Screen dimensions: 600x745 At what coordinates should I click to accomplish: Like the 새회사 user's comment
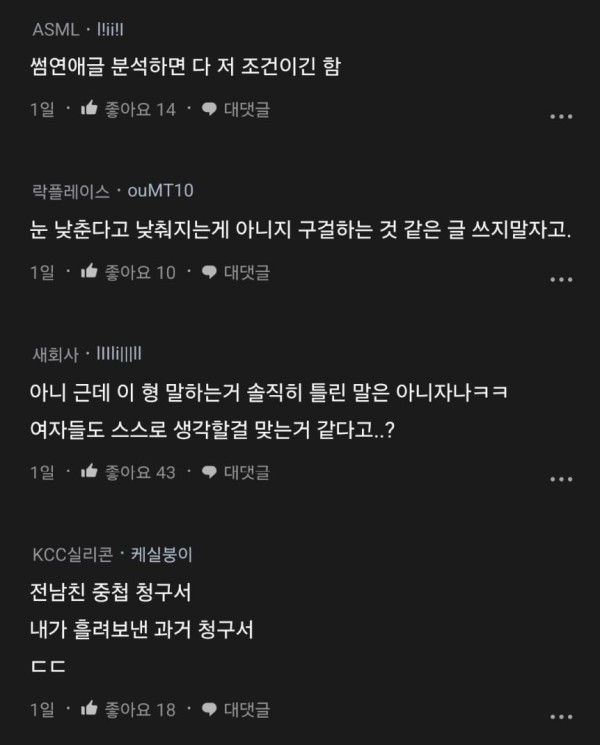click(x=89, y=472)
